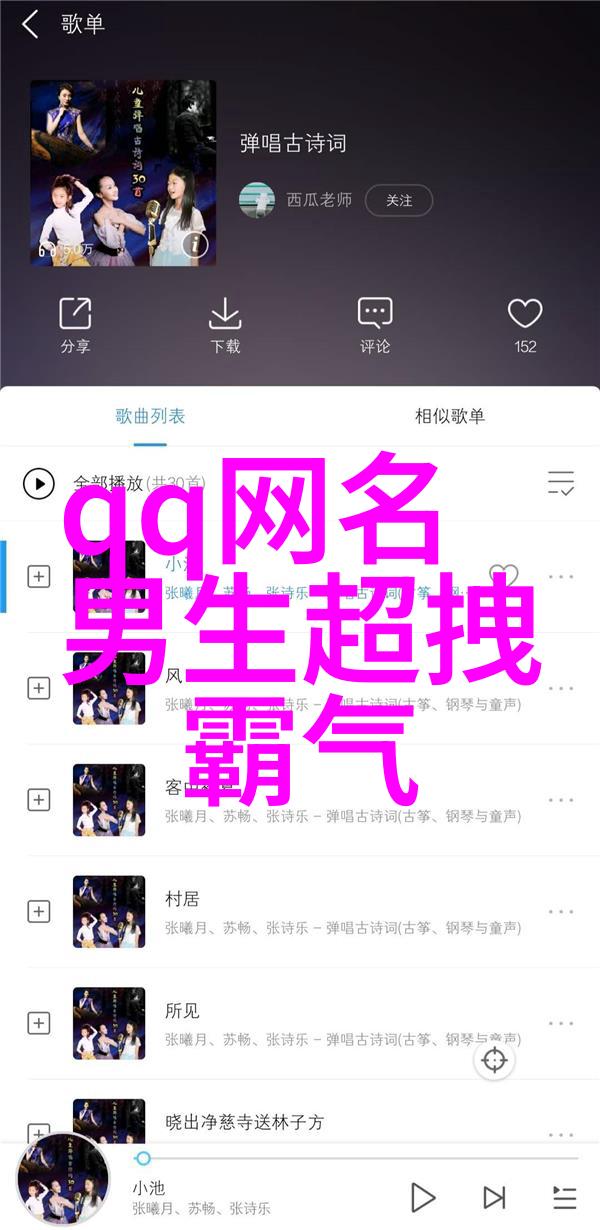The image size is (600, 1230).
Task: Open the play queue
Action: coord(564,1196)
